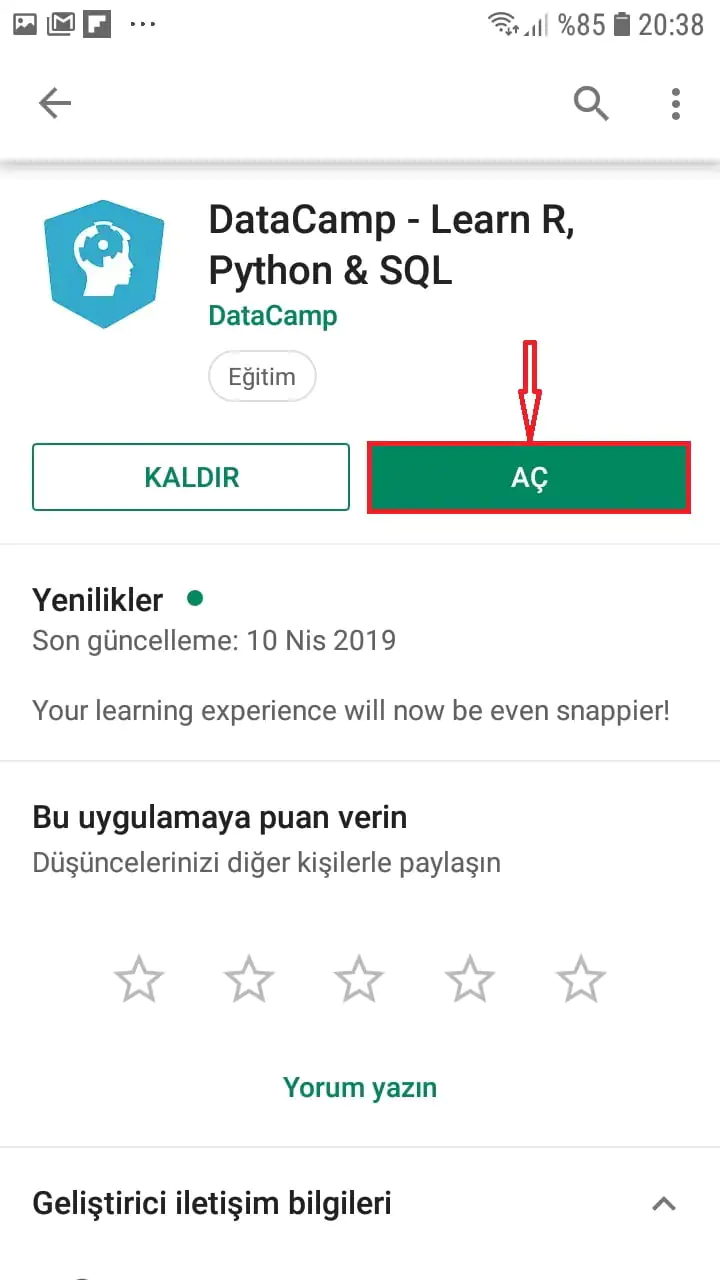Tap the KALDIR uninstall button

191,477
